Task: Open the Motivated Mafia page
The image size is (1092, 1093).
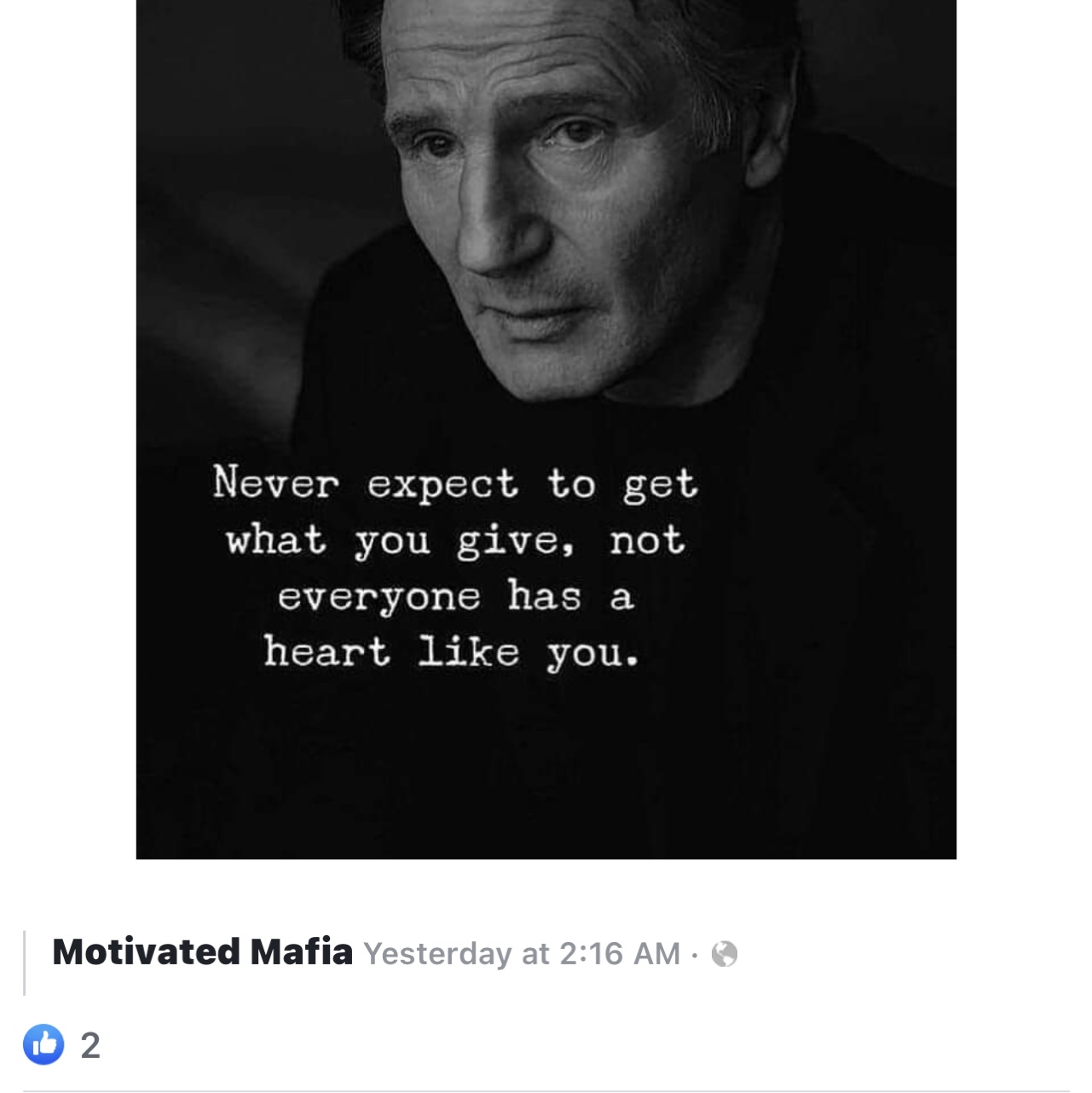Action: click(202, 952)
